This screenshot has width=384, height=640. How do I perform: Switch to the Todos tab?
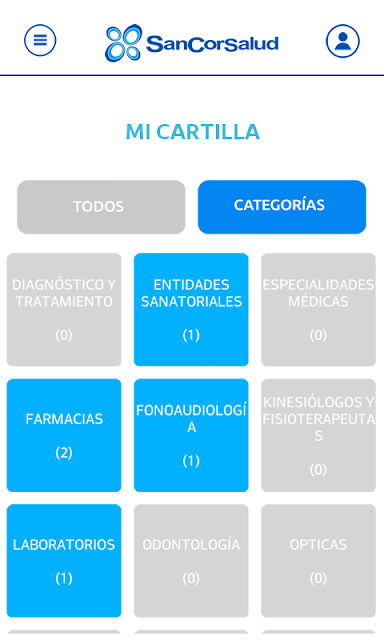point(101,207)
